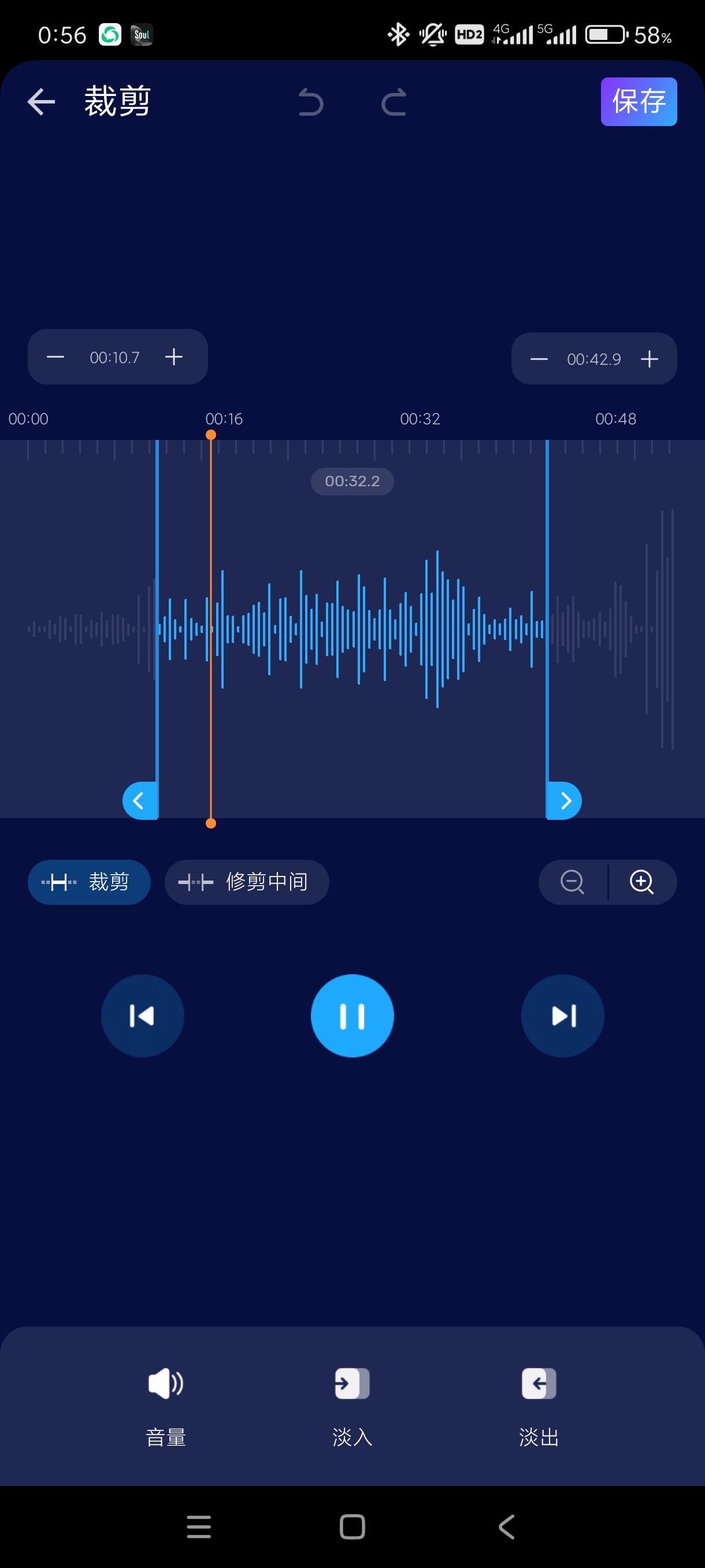This screenshot has width=705, height=1568.
Task: Select the 裁剪 trim mode
Action: (89, 881)
